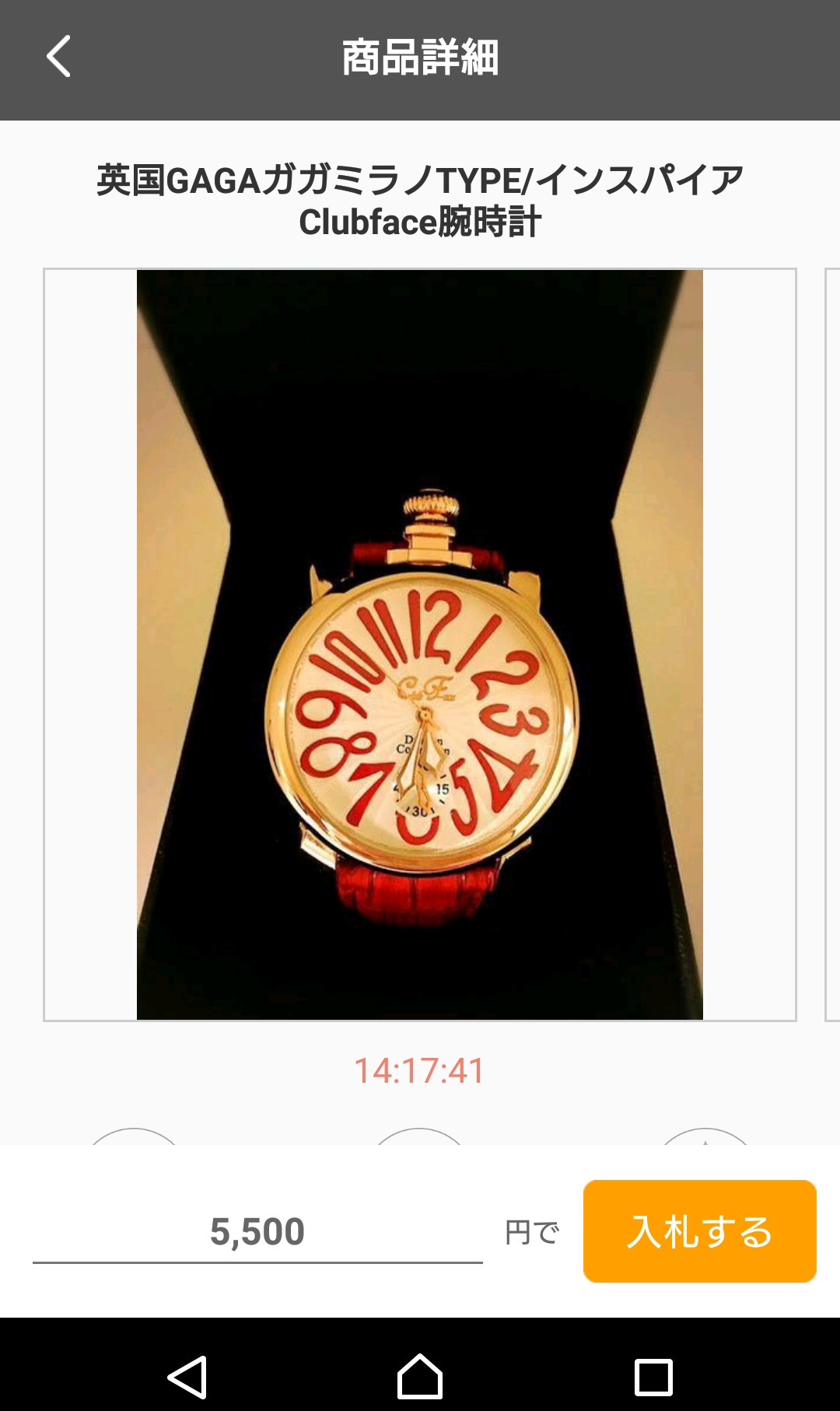Open the system recent apps view
The width and height of the screenshot is (840, 1411).
pos(653,1377)
